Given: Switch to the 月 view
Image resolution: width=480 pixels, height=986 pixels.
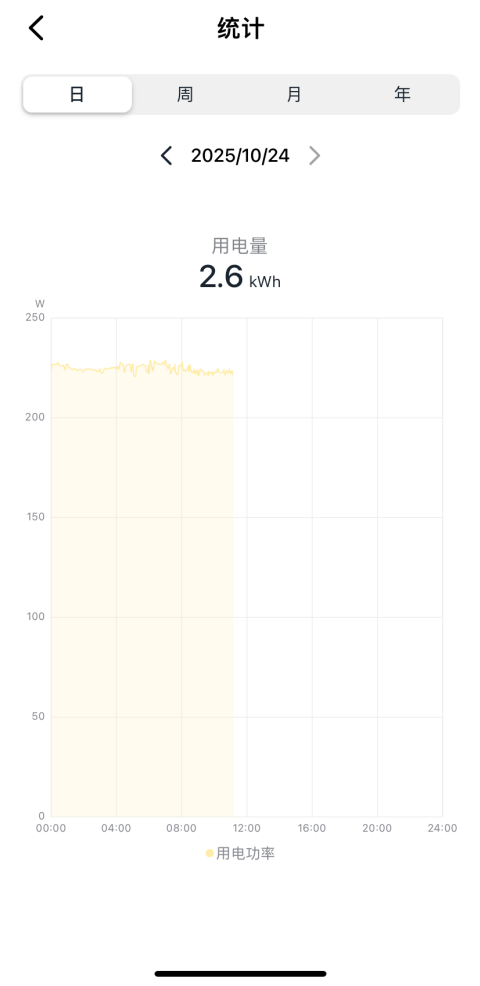Looking at the screenshot, I should (x=294, y=94).
